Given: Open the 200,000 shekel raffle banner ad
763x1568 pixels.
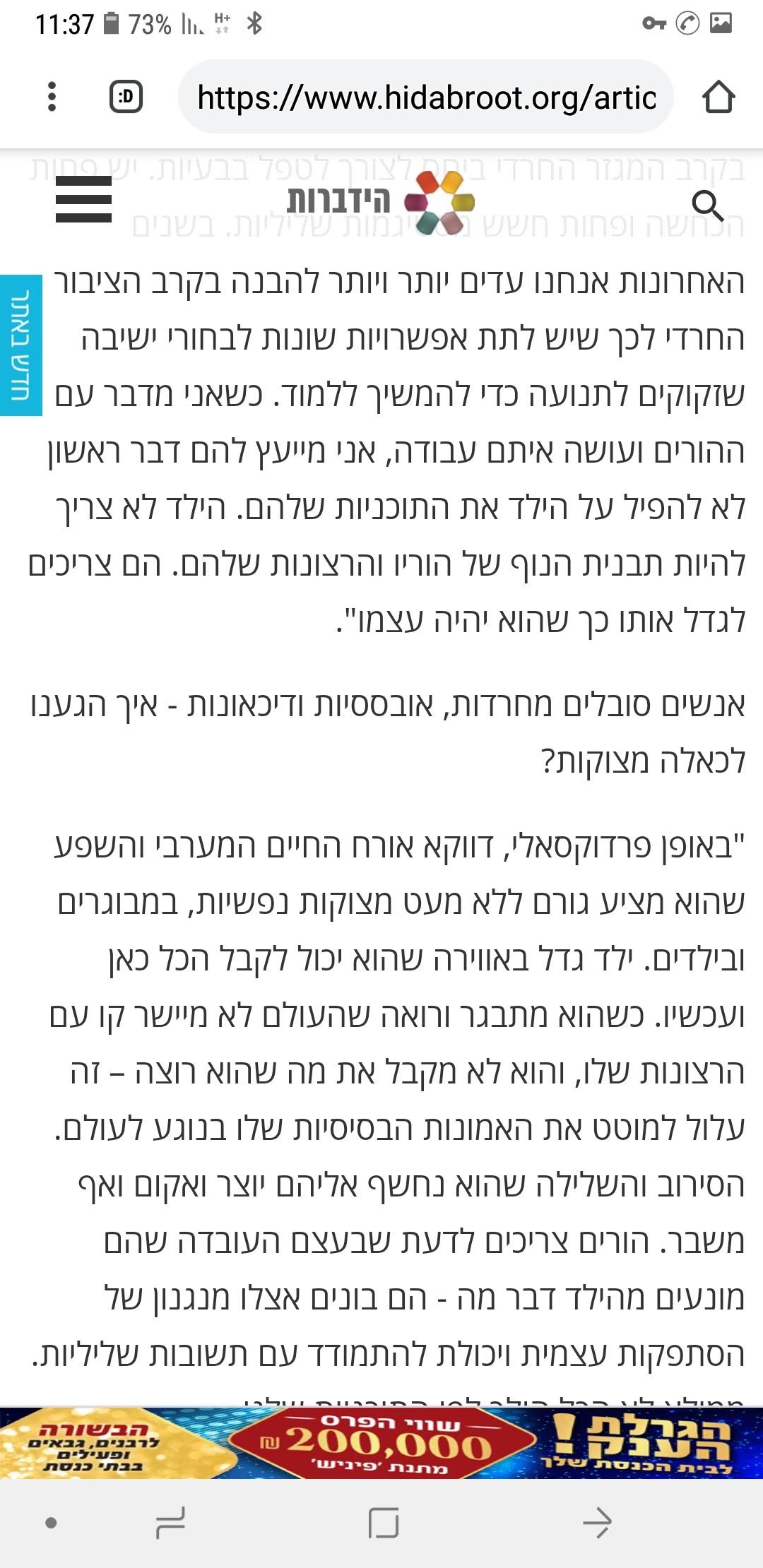Looking at the screenshot, I should [x=381, y=1443].
